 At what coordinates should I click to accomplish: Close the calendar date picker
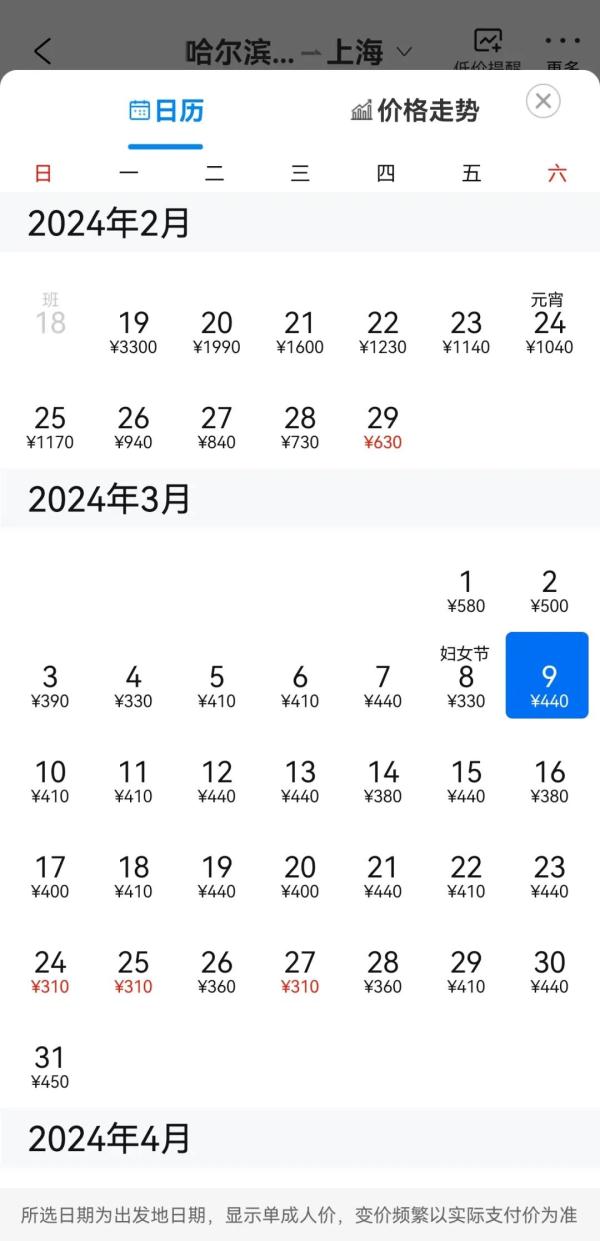(543, 101)
